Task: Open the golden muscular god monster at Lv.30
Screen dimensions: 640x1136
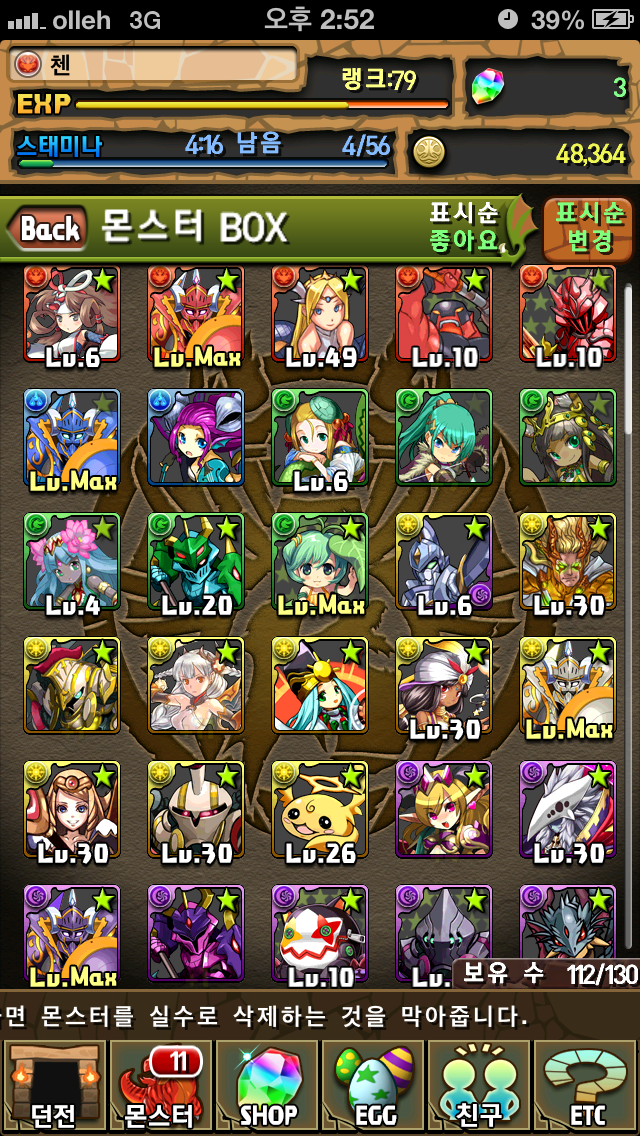Action: pos(568,564)
